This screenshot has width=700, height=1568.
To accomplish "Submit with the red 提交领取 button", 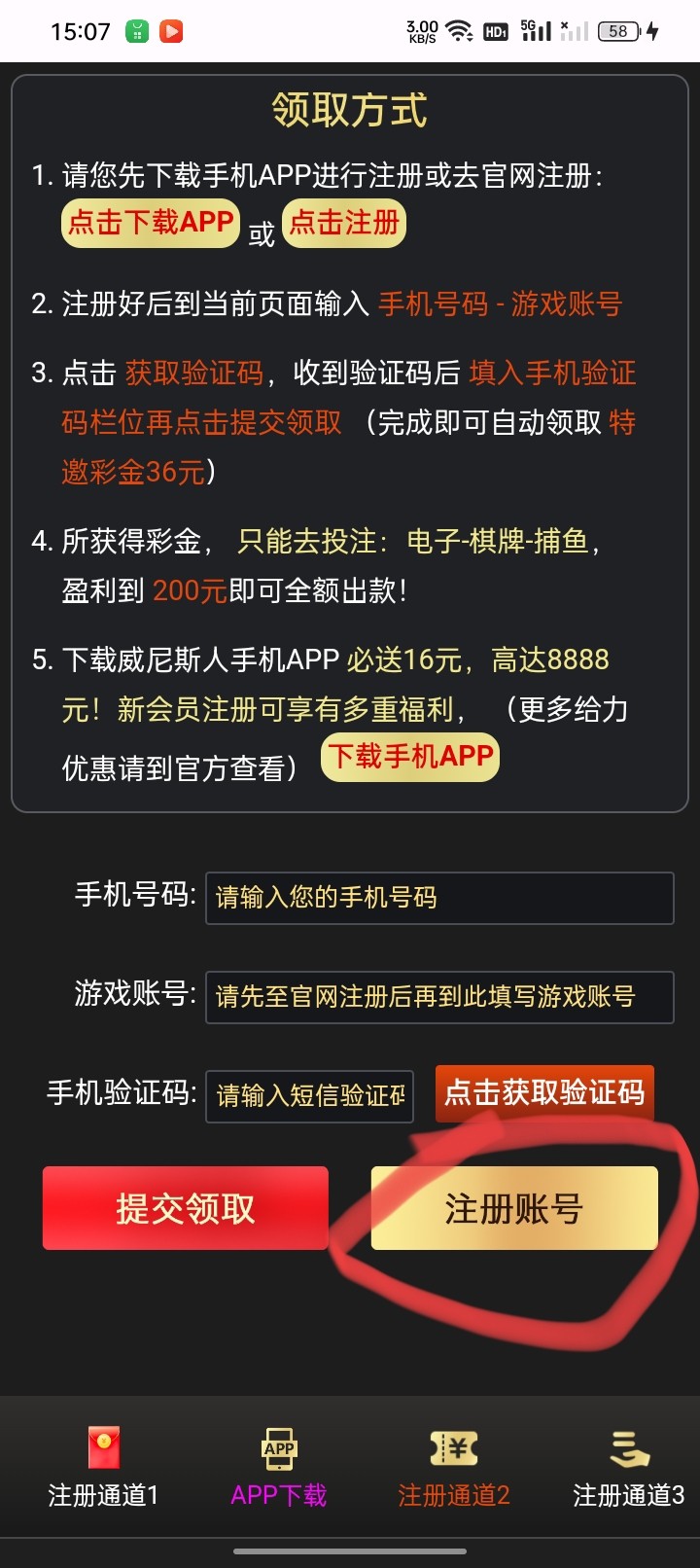I will point(185,1208).
